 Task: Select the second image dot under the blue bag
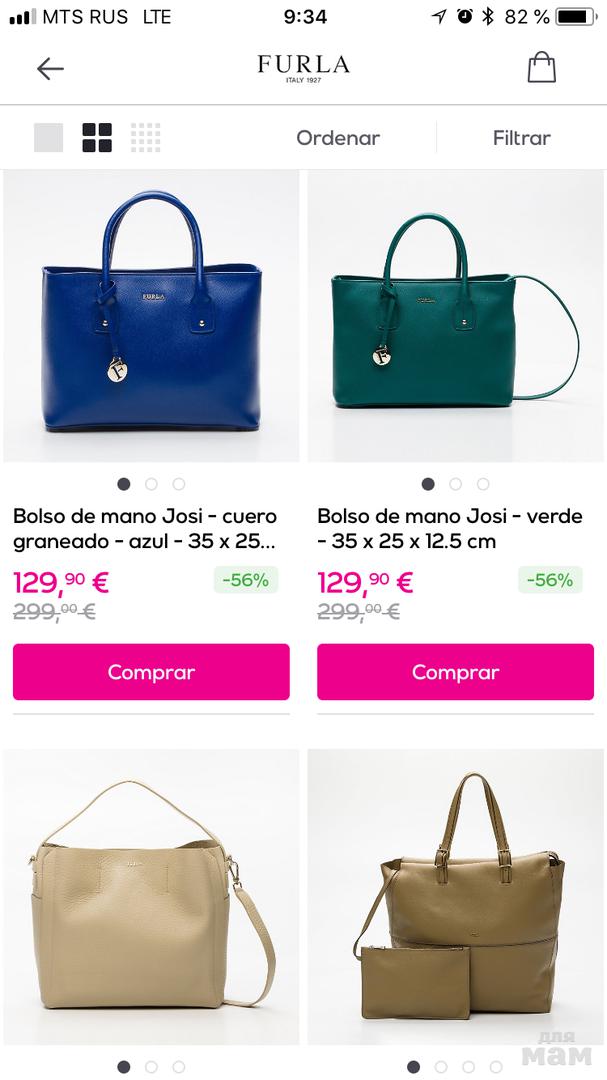pyautogui.click(x=151, y=484)
